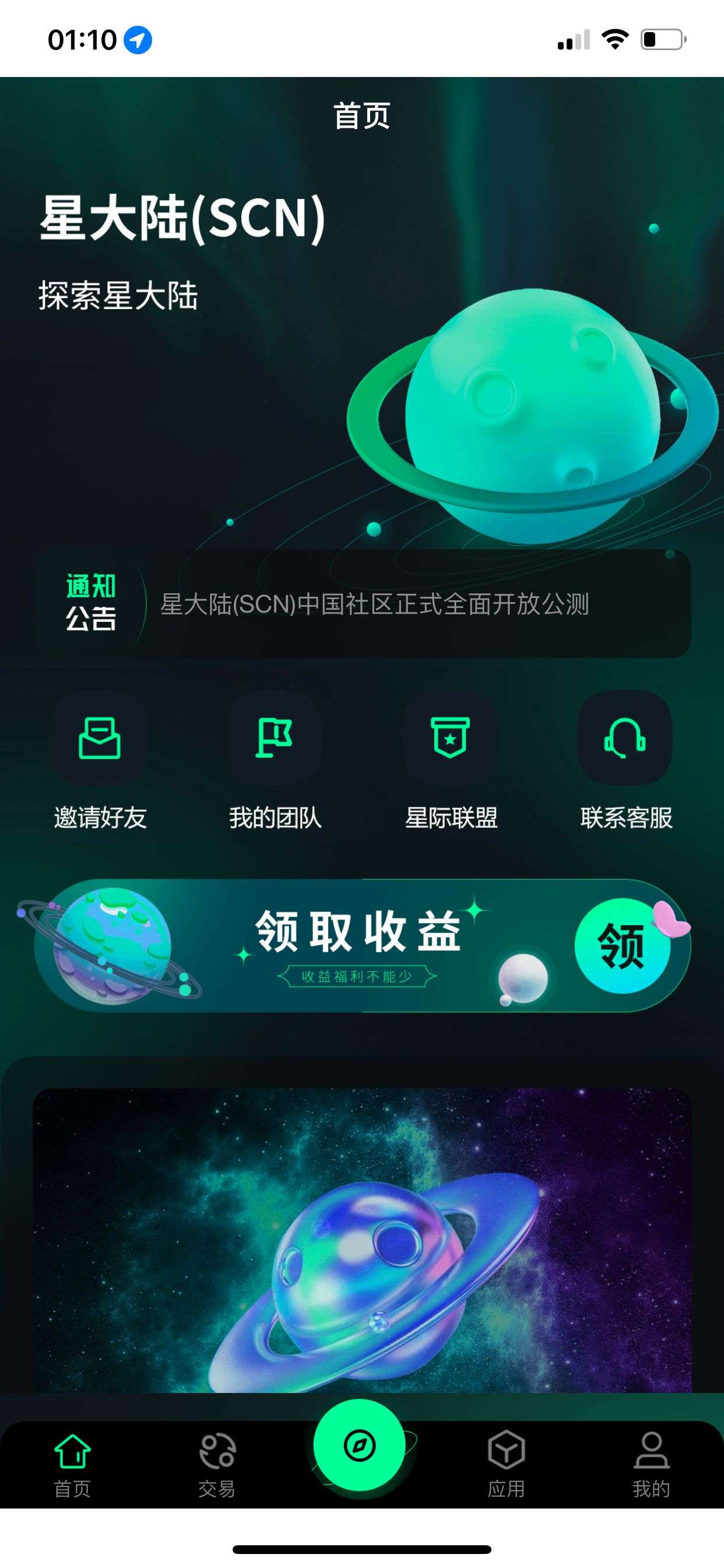Viewport: 724px width, 1568px height.
Task: Contact support via 联系客服
Action: click(625, 738)
